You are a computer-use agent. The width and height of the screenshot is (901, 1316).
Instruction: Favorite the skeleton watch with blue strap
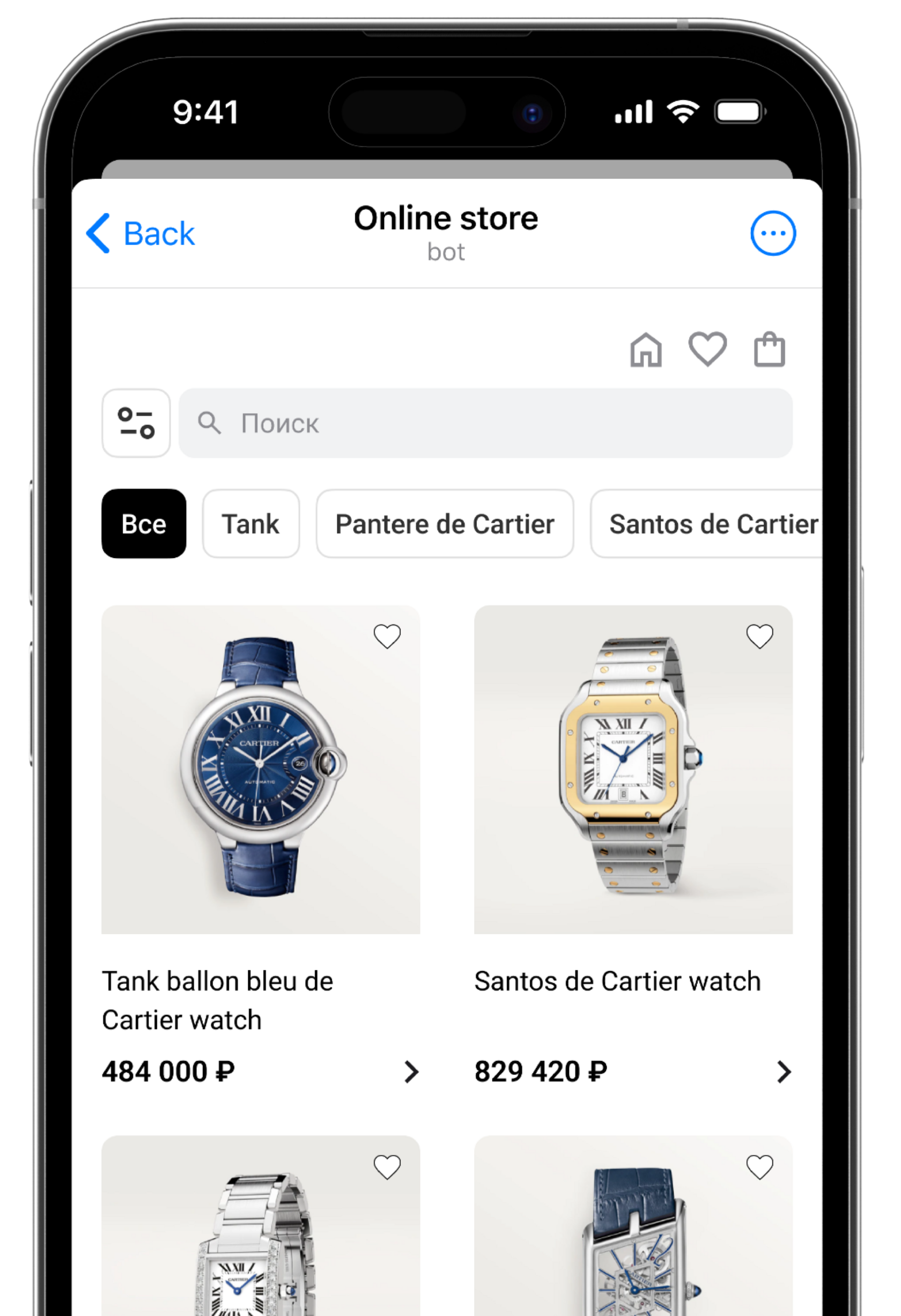click(x=759, y=1166)
